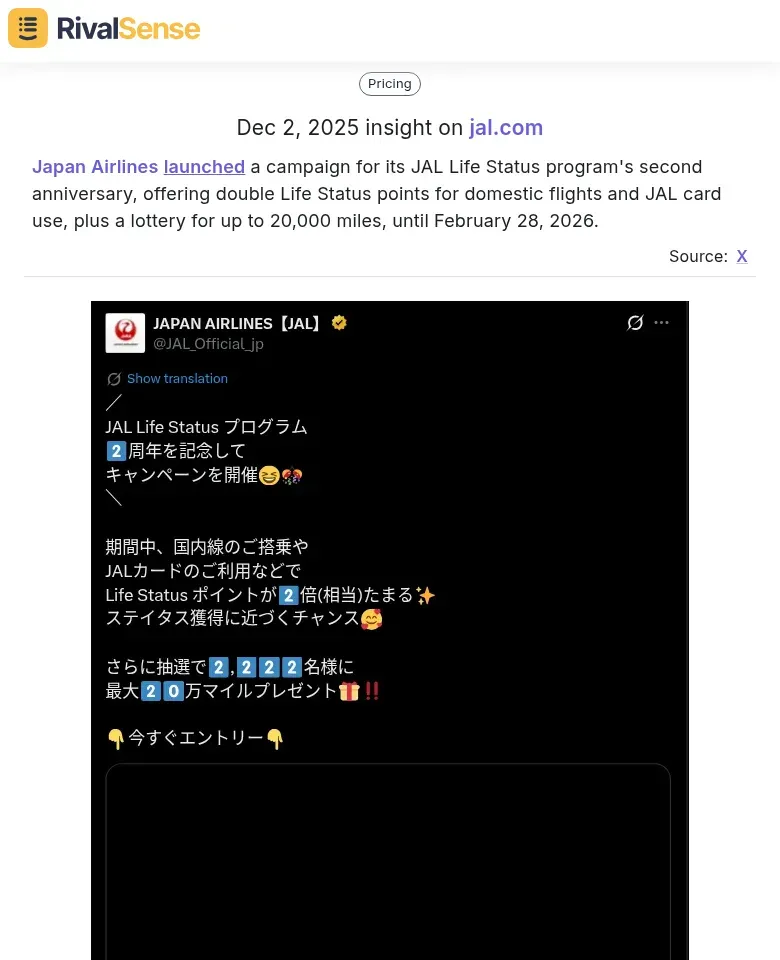
Task: Click the Grok icon in the tweet header
Action: (x=635, y=323)
